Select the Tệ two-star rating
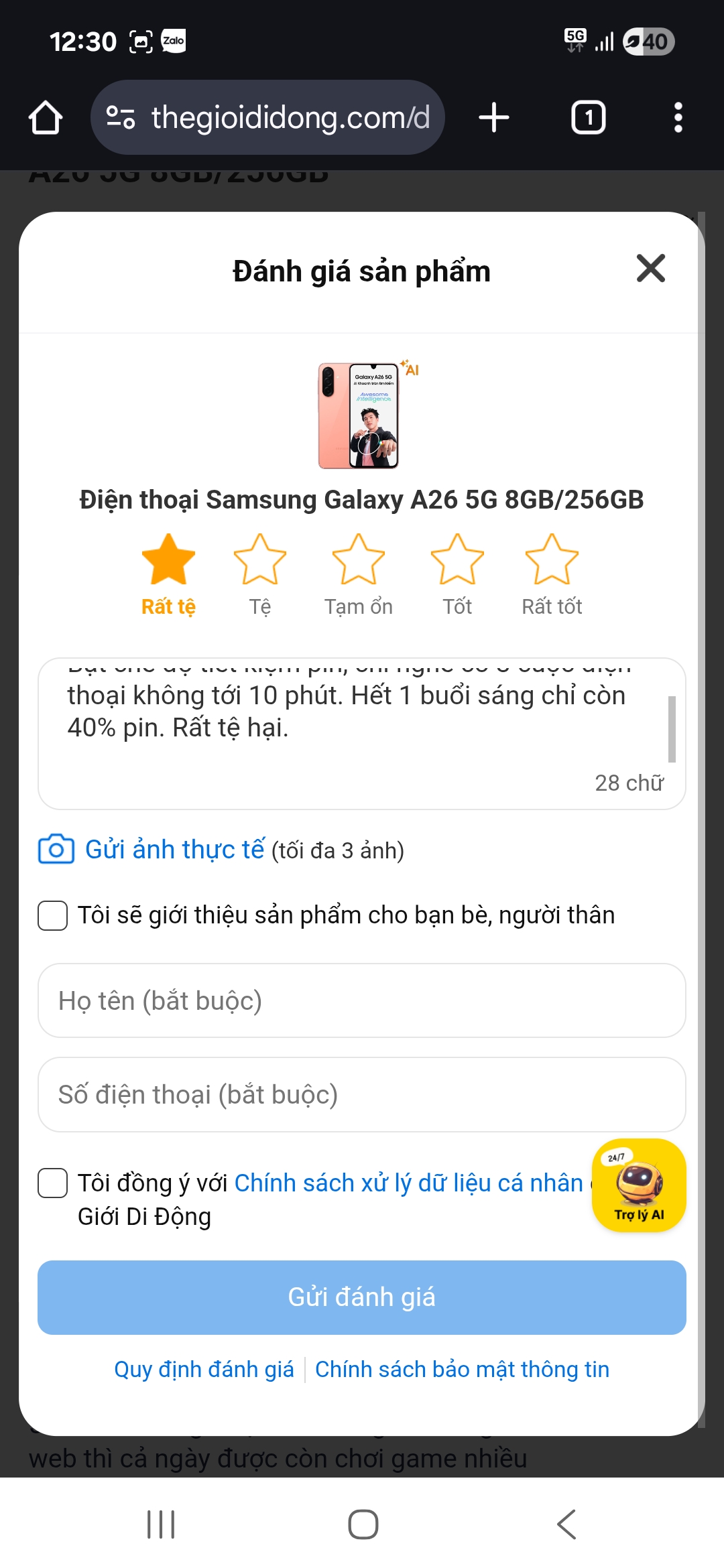 260,560
